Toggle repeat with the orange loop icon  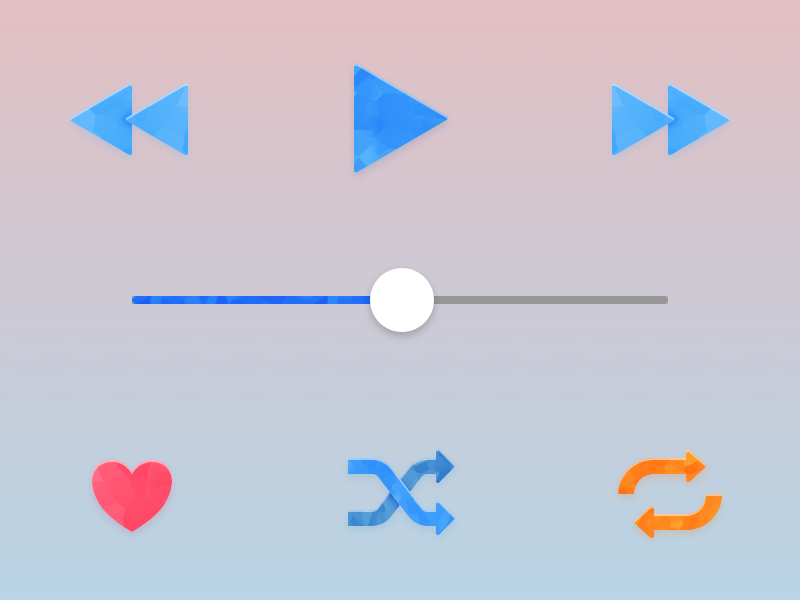(670, 495)
